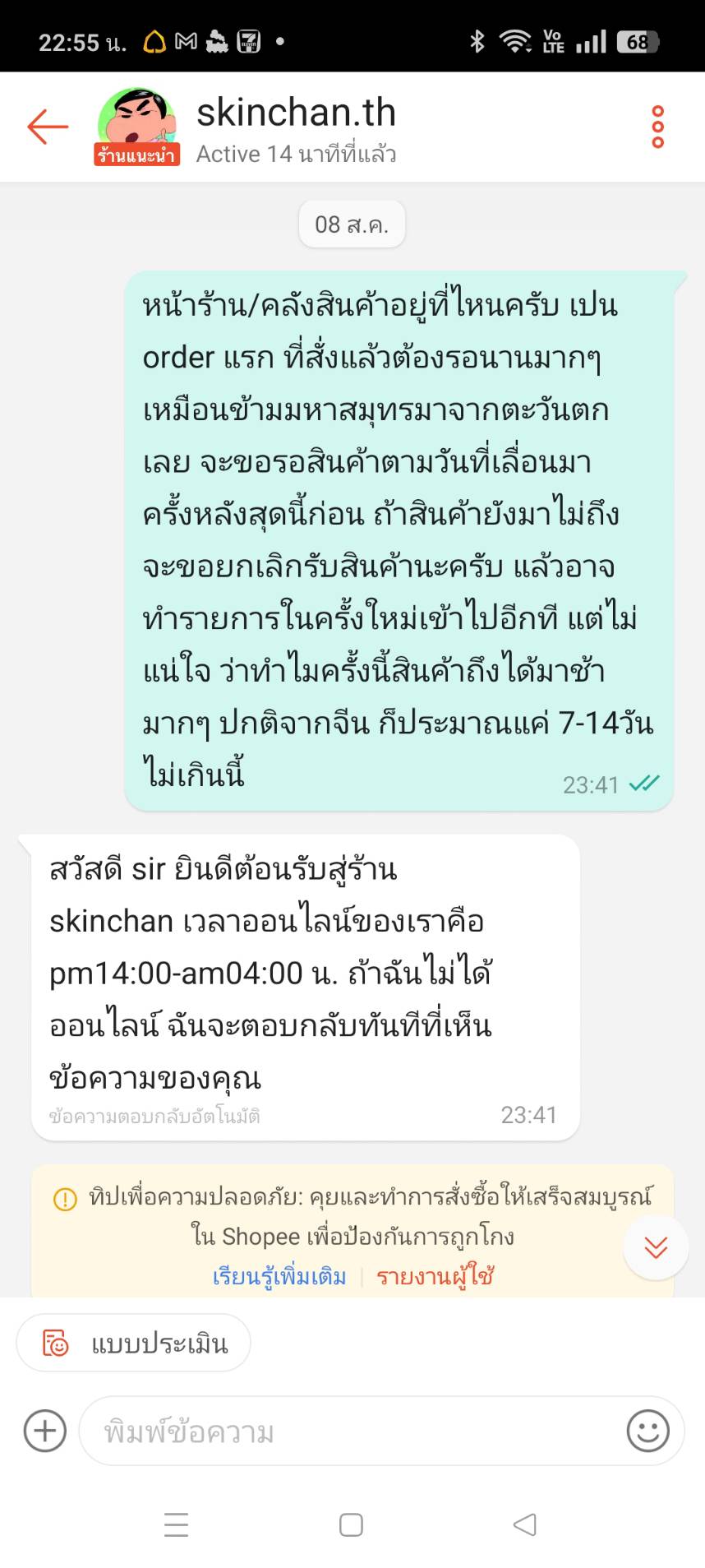This screenshot has width=705, height=1568.
Task: Tap the system back button
Action: [x=524, y=1524]
